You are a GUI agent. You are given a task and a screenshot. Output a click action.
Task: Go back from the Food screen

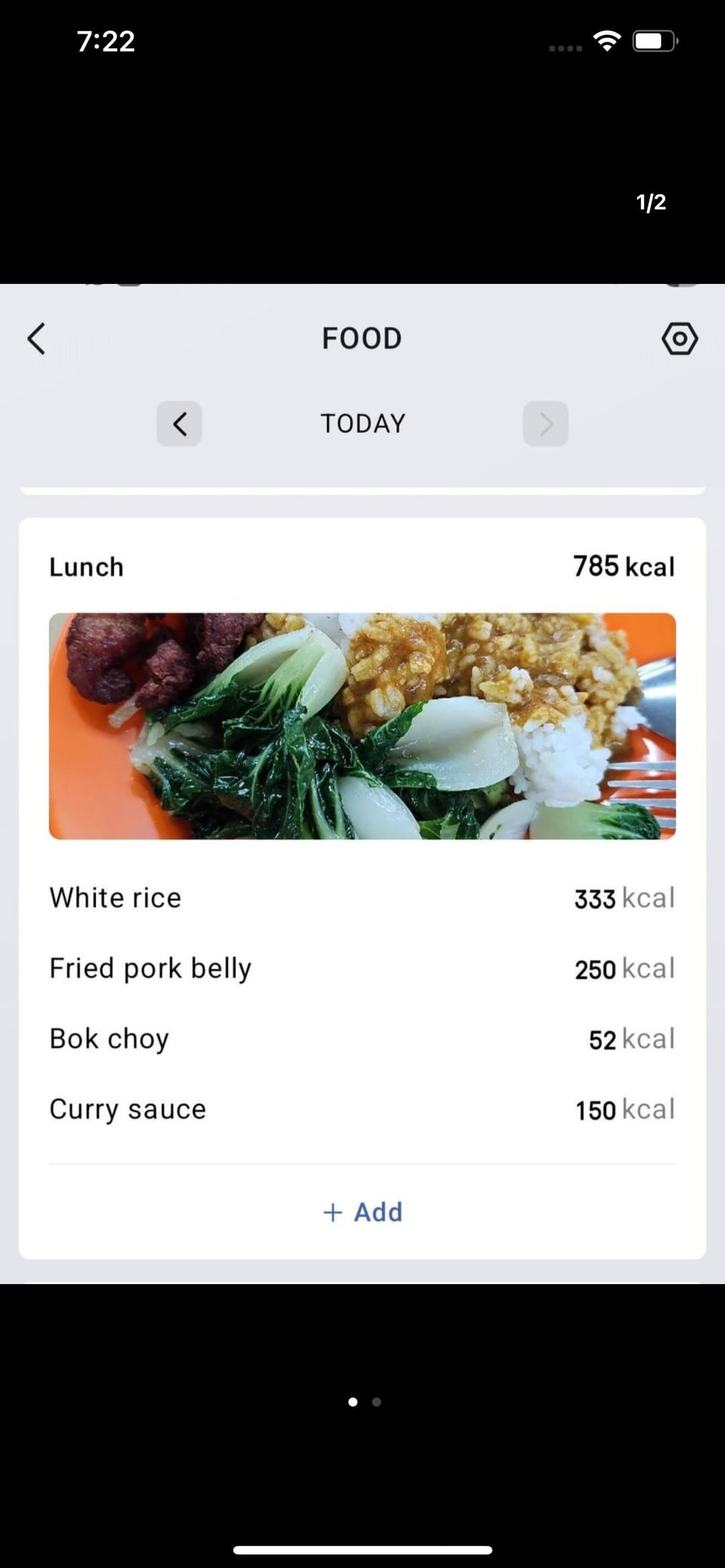pos(36,338)
